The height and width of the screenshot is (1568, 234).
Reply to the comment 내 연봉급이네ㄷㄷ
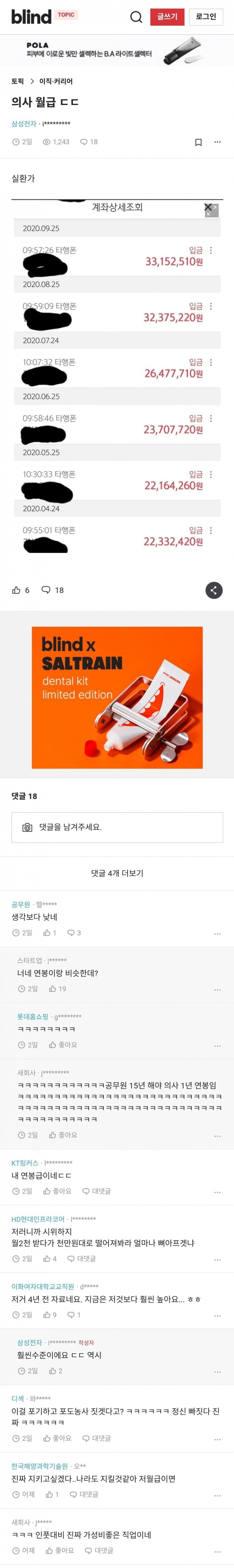96,1191
